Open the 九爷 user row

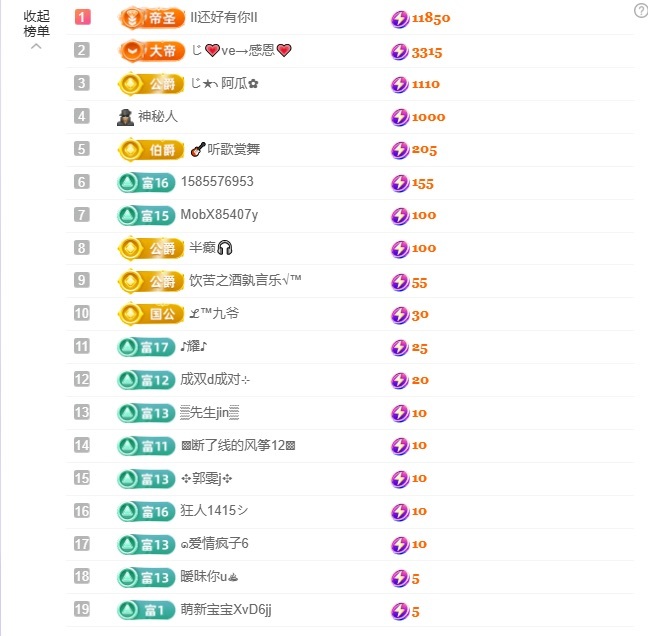(214, 314)
